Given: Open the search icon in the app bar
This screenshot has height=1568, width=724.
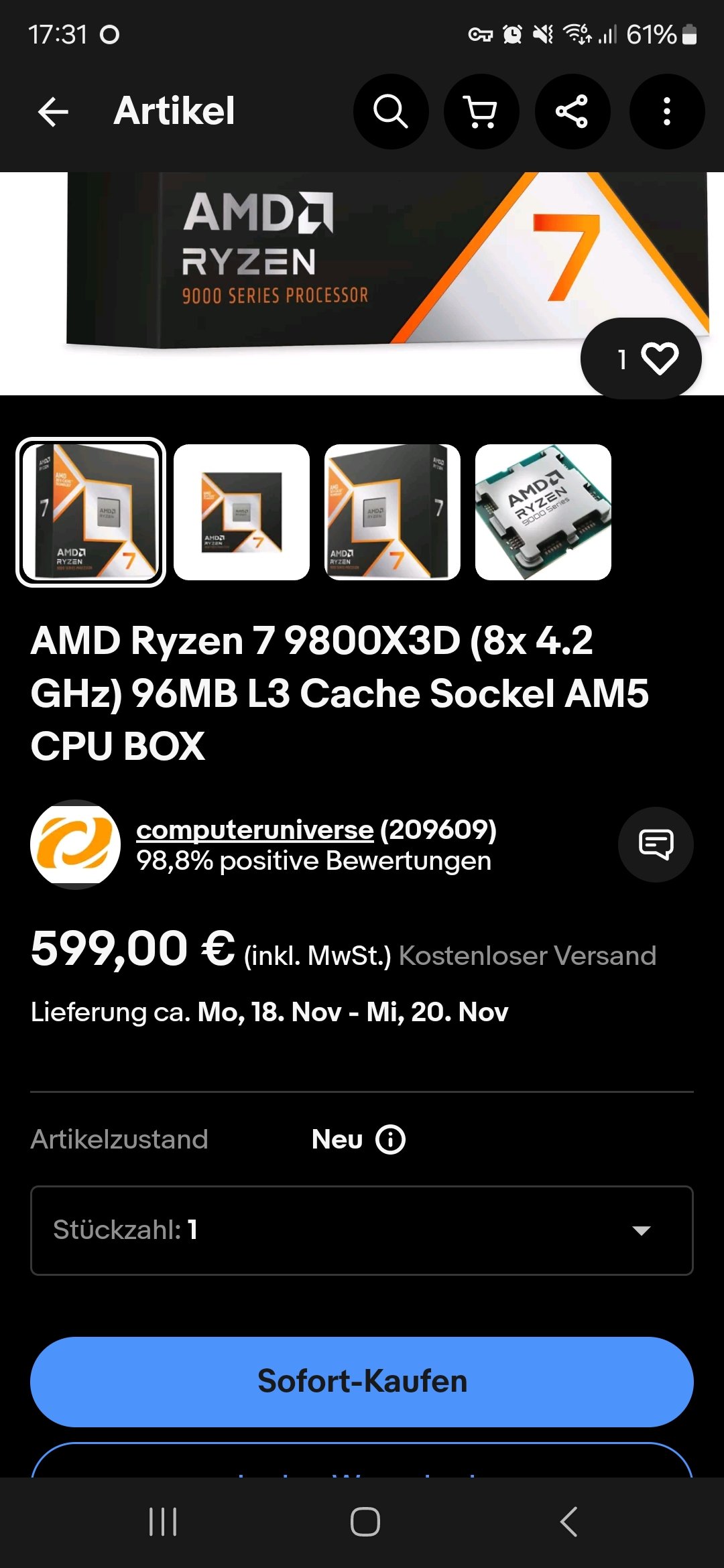Looking at the screenshot, I should coord(390,111).
